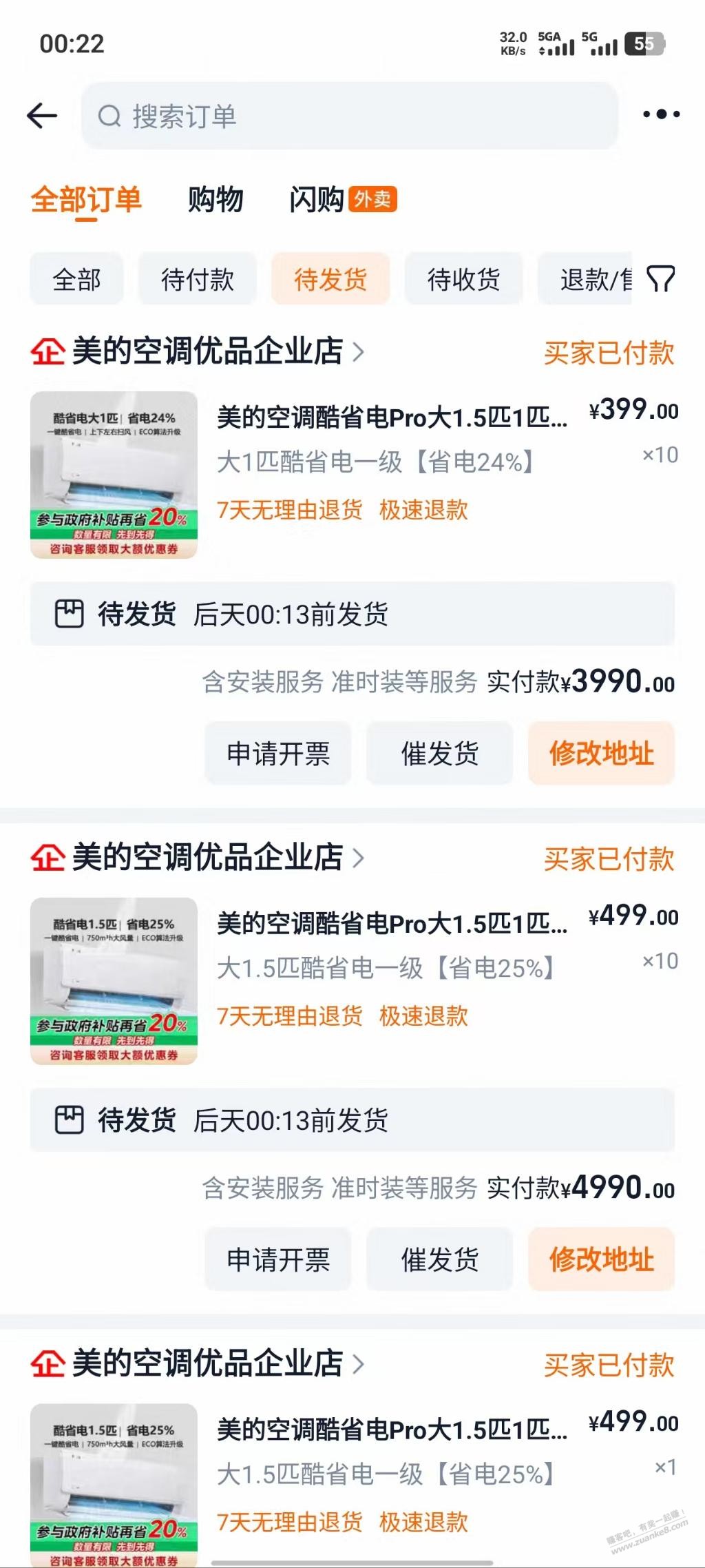Image resolution: width=705 pixels, height=1568 pixels.
Task: Switch to the 购物 tab
Action: 215,200
